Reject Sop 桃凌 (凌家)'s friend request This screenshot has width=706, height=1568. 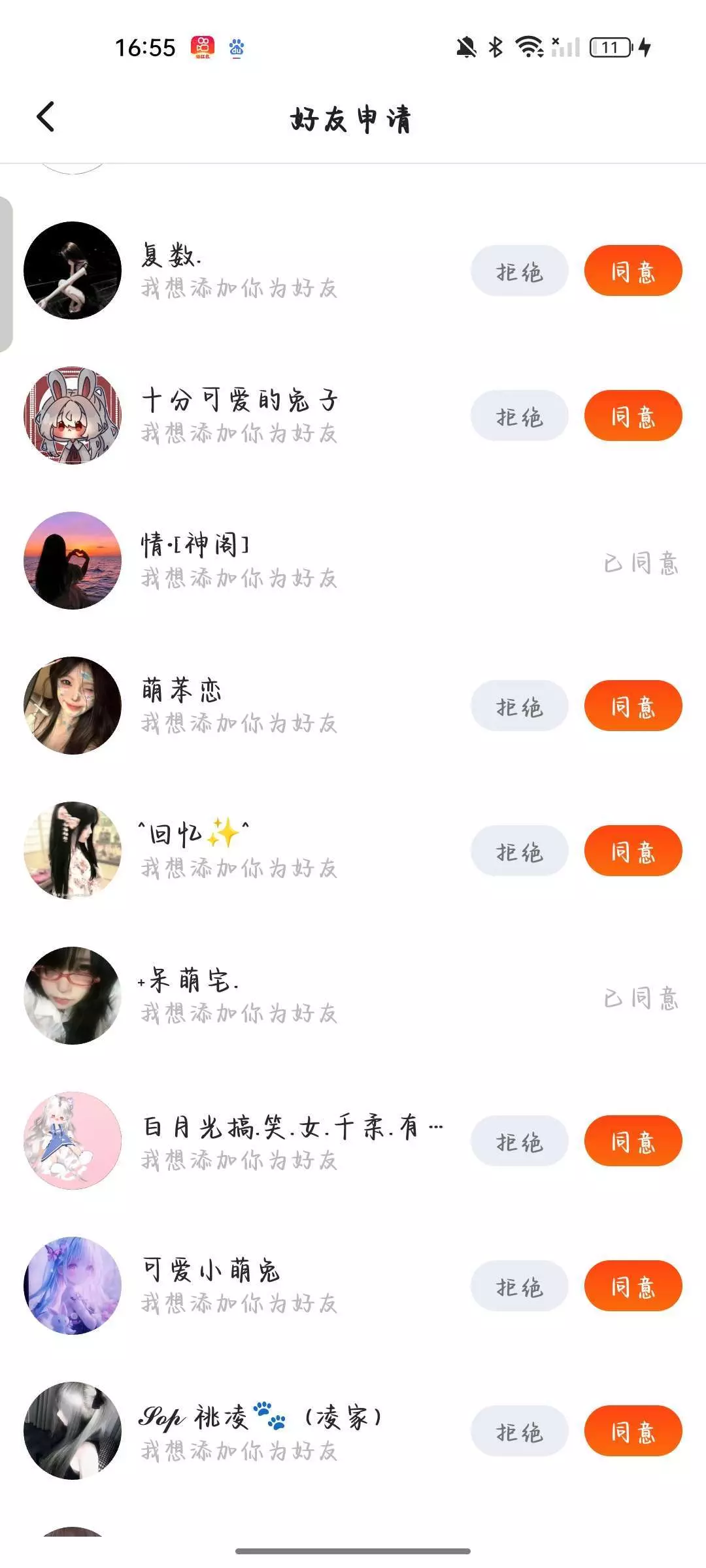click(x=519, y=1431)
